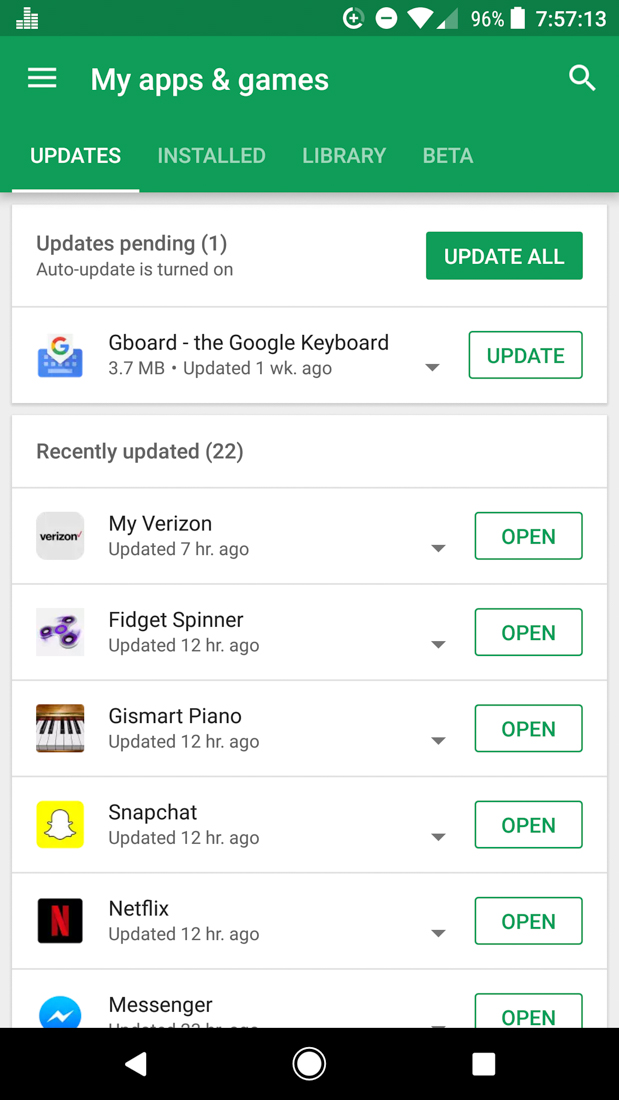Expand Netflix update details
This screenshot has height=1100, width=619.
[438, 933]
